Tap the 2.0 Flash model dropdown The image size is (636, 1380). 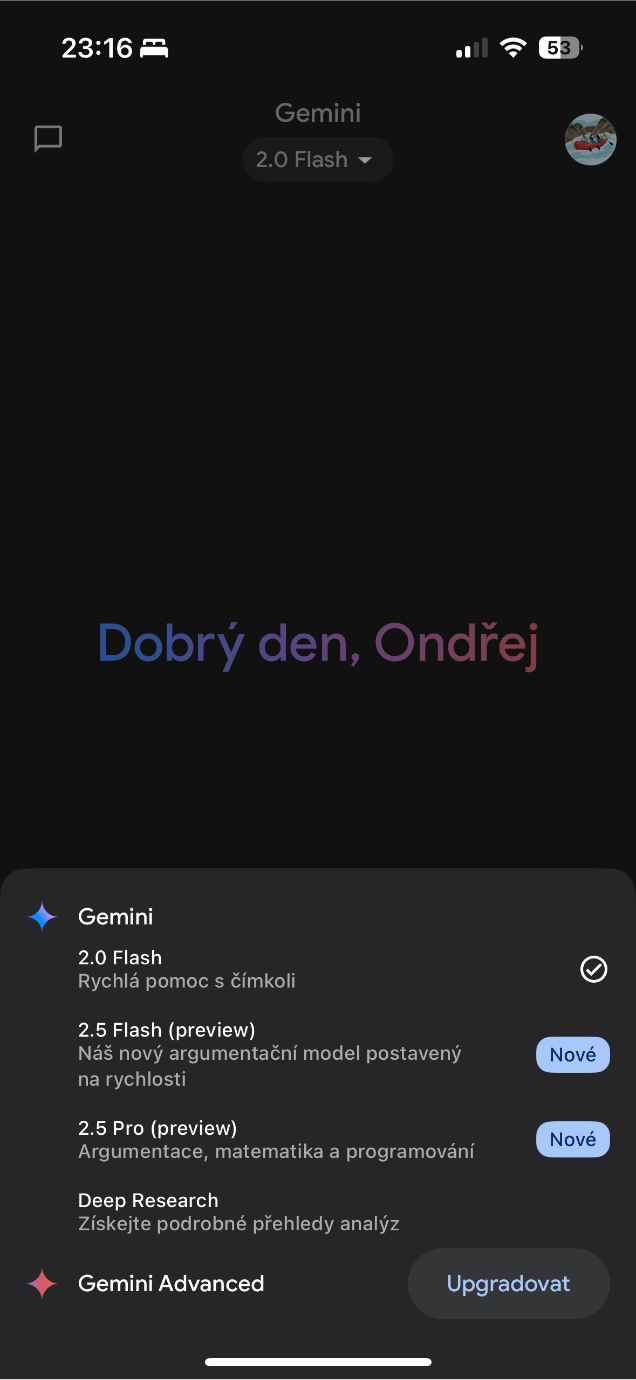317,160
